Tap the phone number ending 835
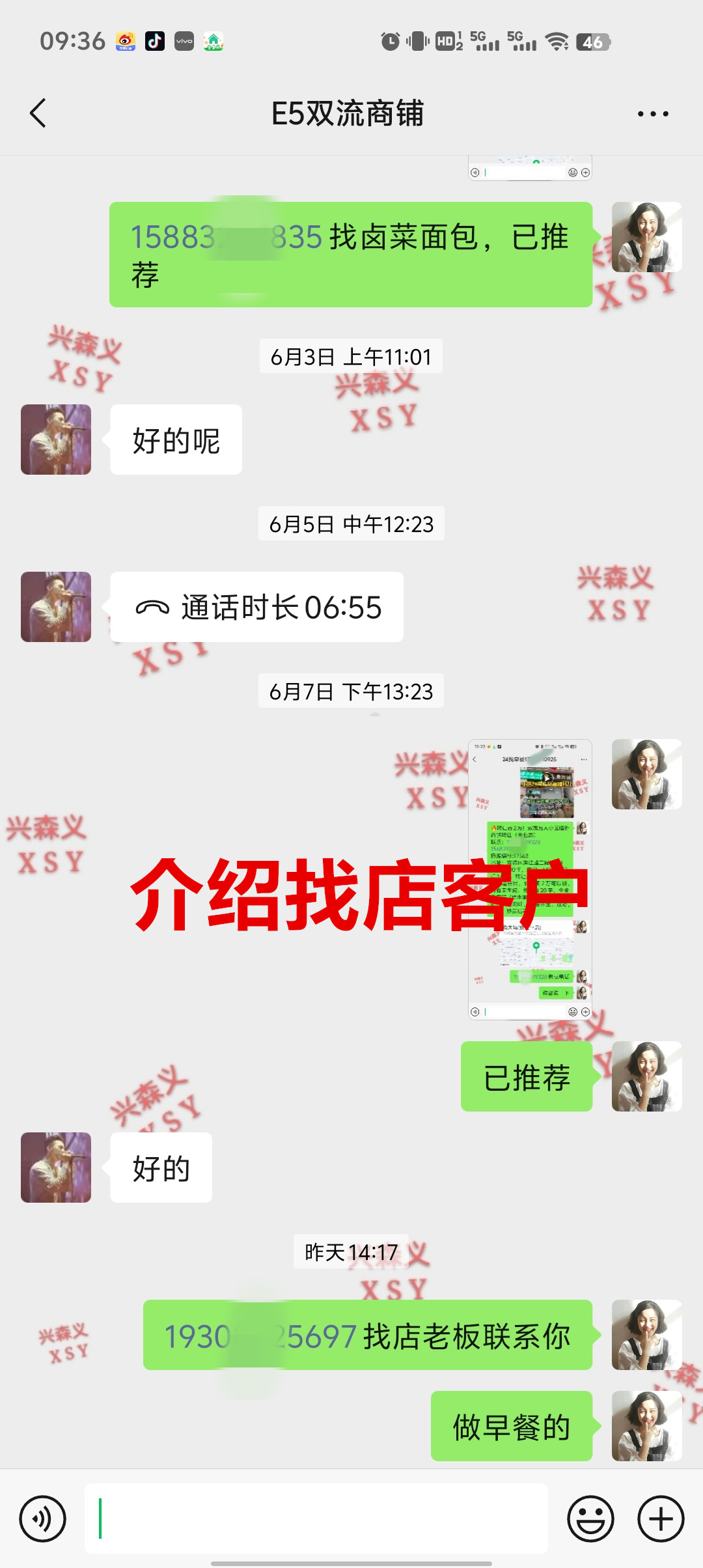Image resolution: width=703 pixels, height=1568 pixels. (x=226, y=237)
